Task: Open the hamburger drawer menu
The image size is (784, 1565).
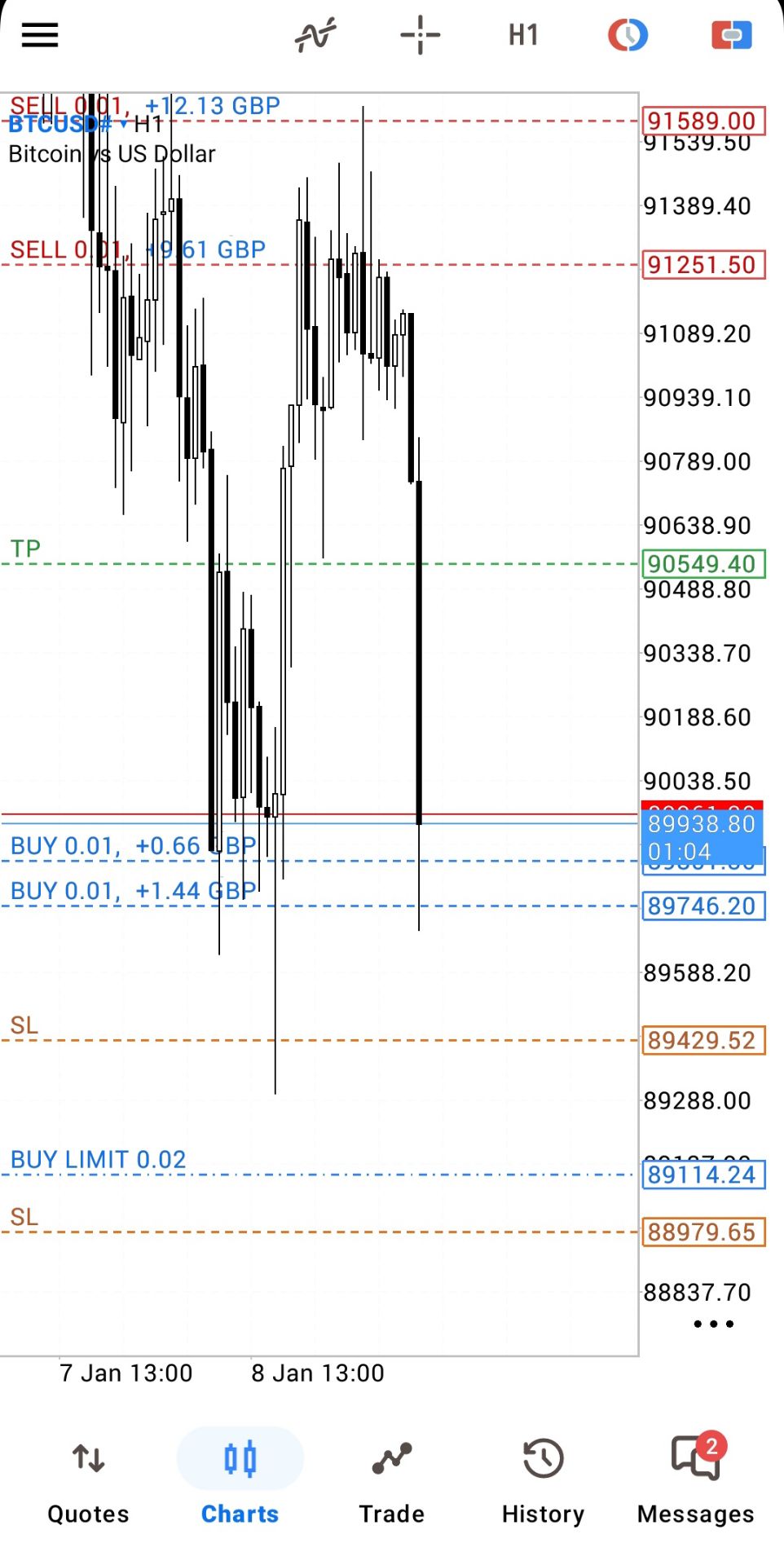Action: point(39,35)
